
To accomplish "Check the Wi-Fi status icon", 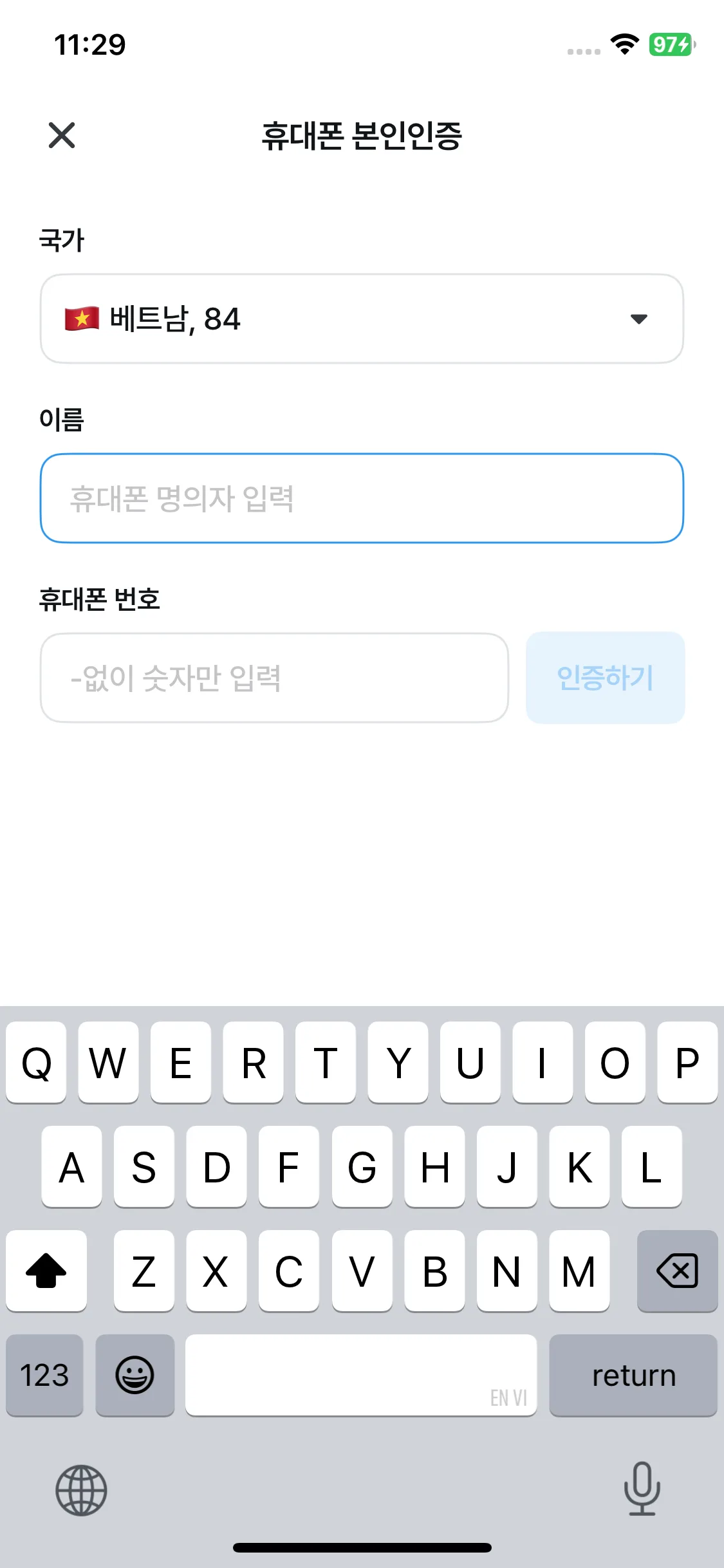I will [x=623, y=45].
